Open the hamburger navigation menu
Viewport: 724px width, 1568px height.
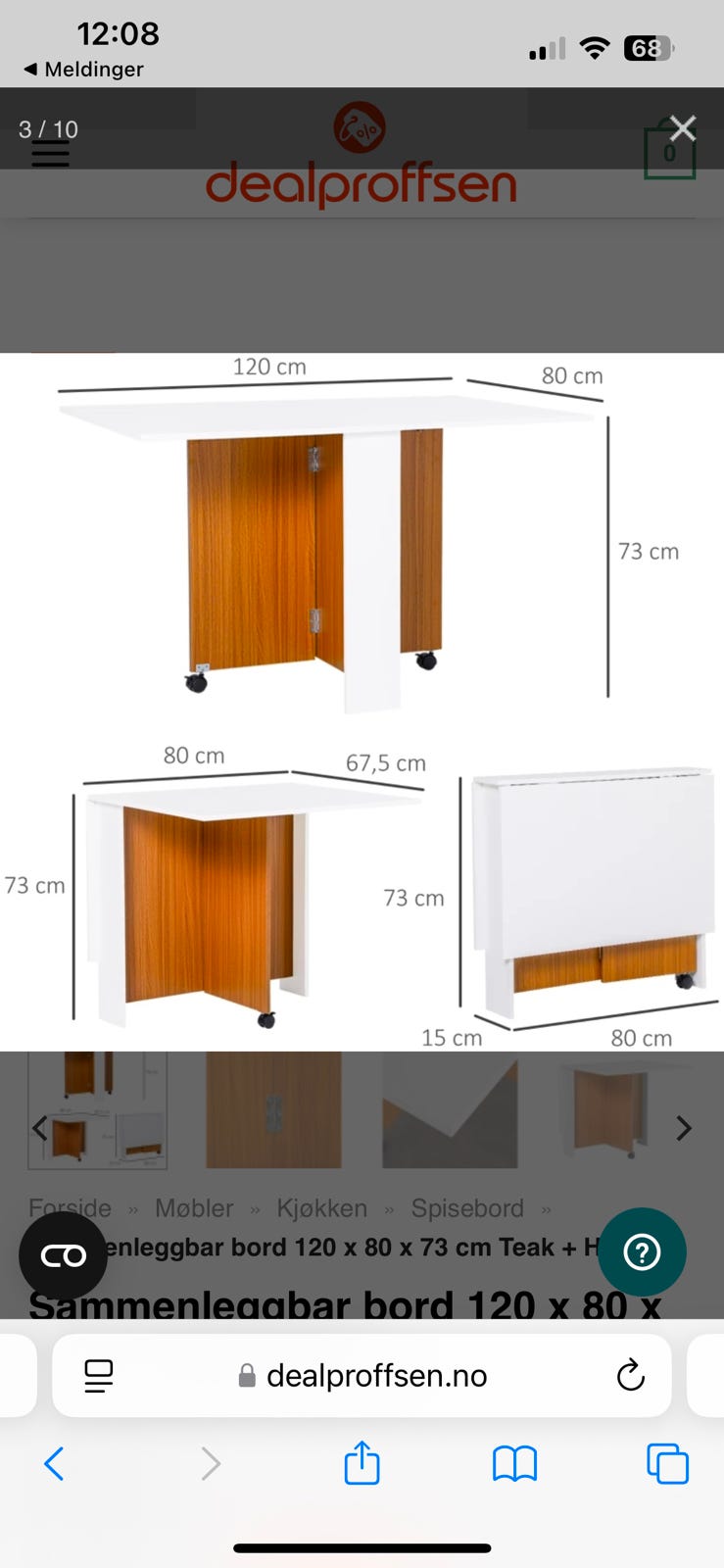click(x=50, y=154)
